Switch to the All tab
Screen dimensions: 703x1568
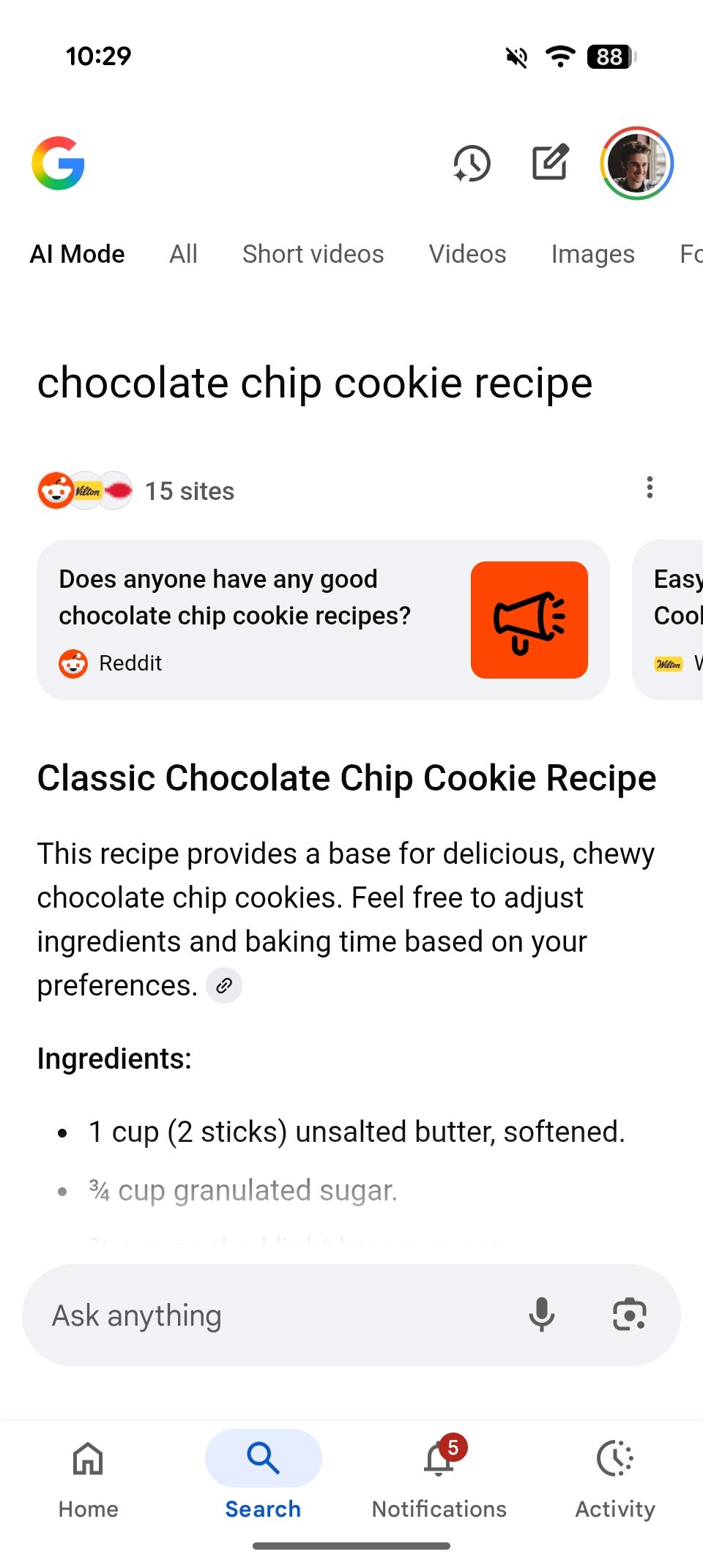tap(183, 254)
